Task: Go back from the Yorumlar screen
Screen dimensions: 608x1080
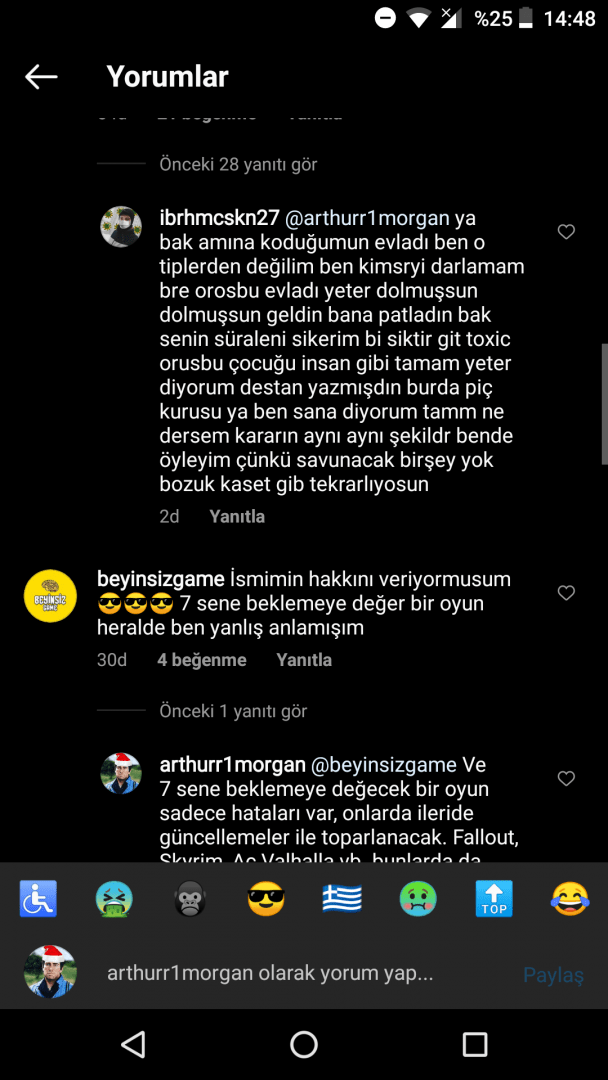Action: coord(41,77)
